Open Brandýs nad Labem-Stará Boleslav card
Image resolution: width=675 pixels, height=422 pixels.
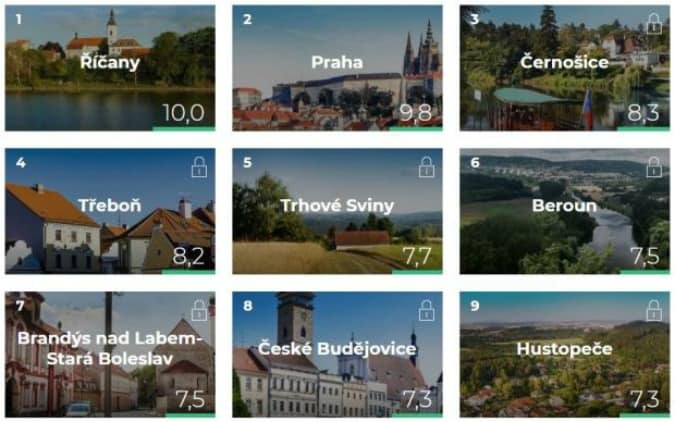pyautogui.click(x=110, y=354)
